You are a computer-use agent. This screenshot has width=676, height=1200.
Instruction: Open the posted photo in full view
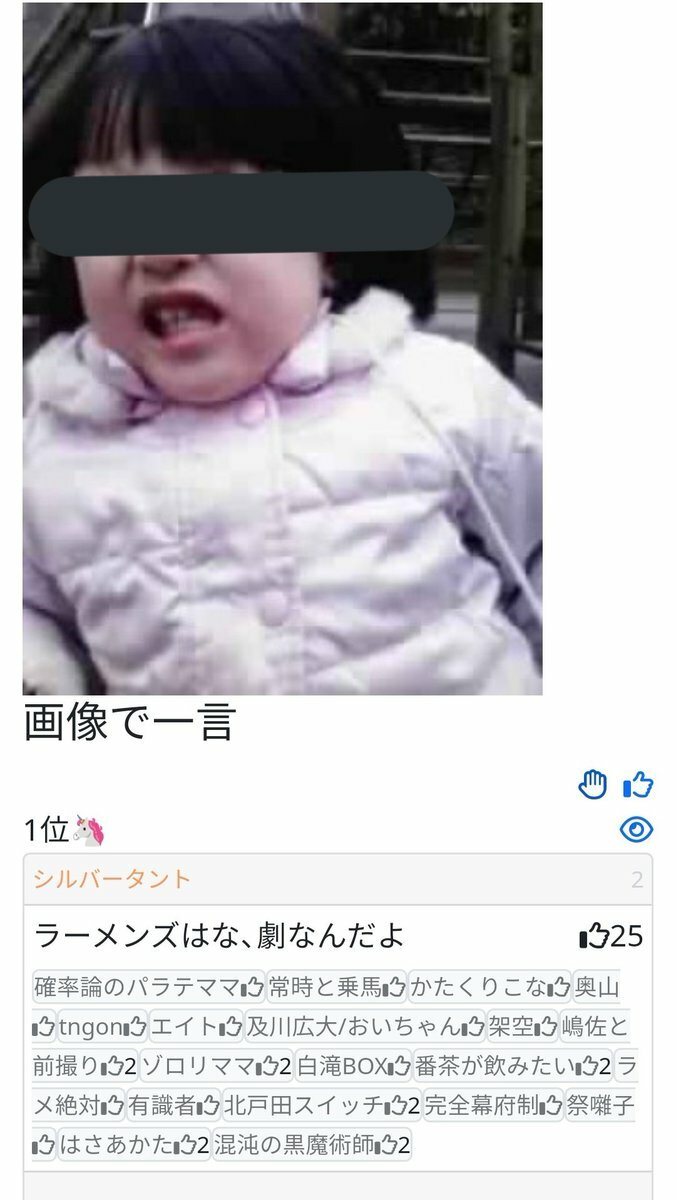coord(282,350)
